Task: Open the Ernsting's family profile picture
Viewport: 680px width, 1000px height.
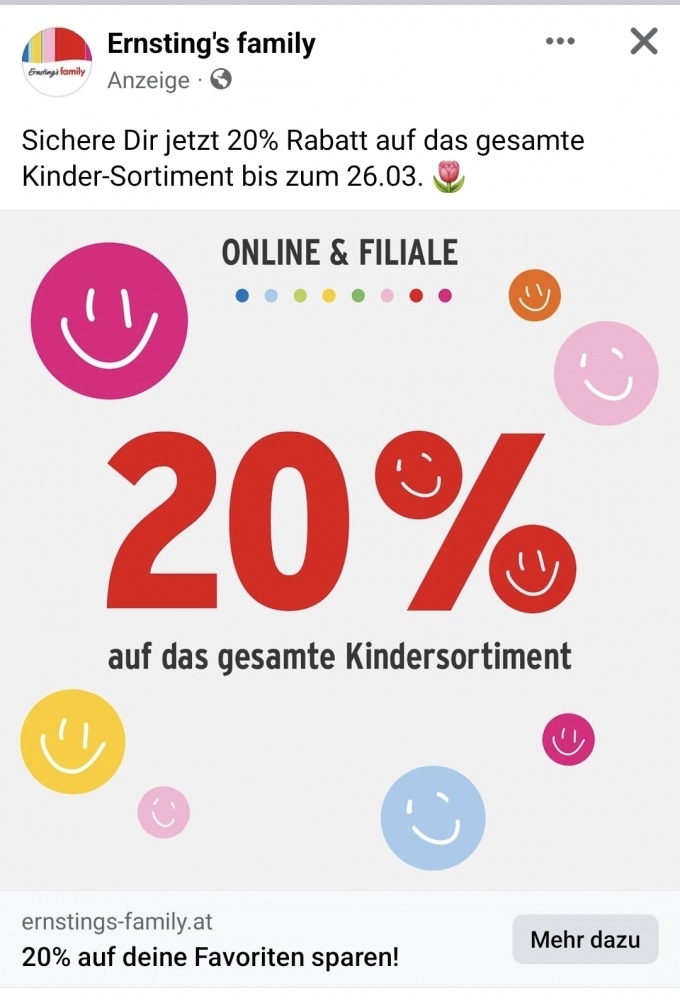Action: coord(56,61)
